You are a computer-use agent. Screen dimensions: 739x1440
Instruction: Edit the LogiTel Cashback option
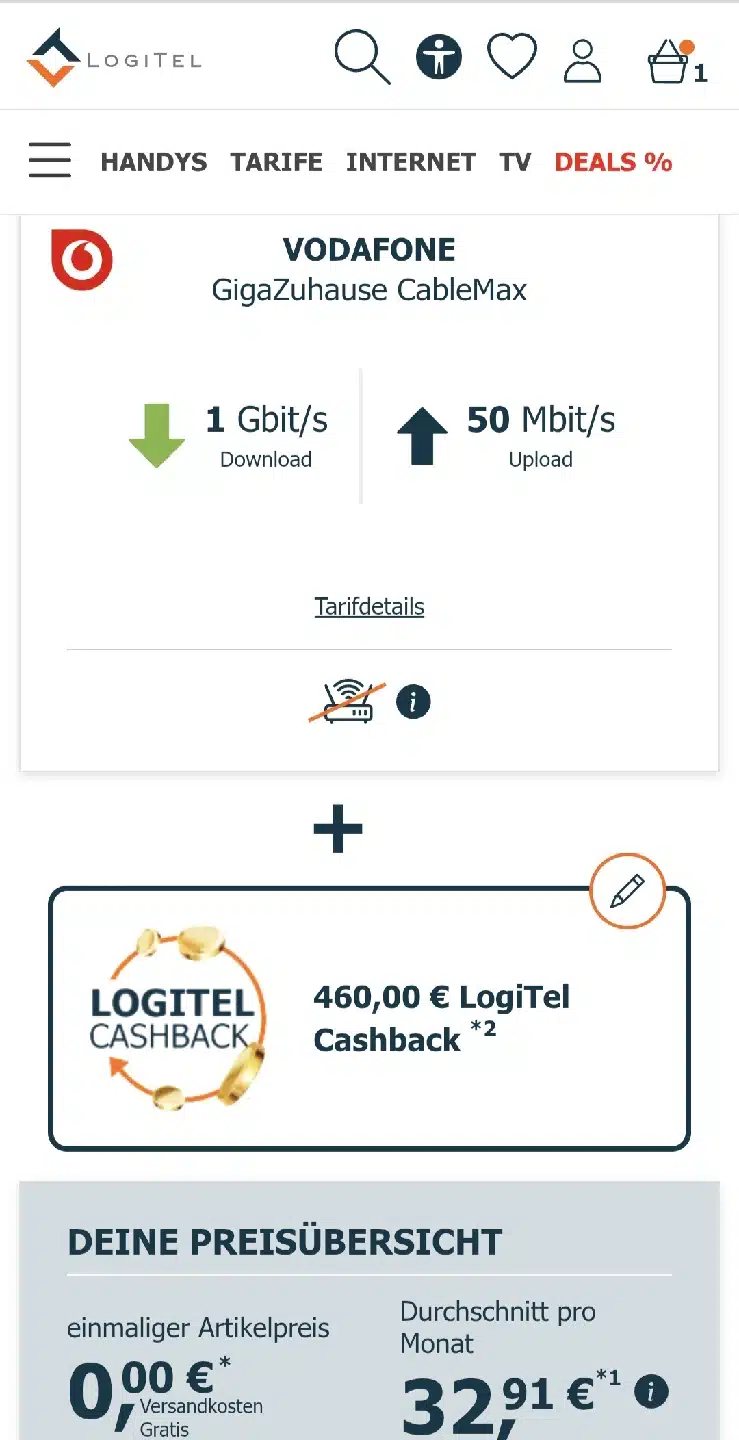pos(628,891)
